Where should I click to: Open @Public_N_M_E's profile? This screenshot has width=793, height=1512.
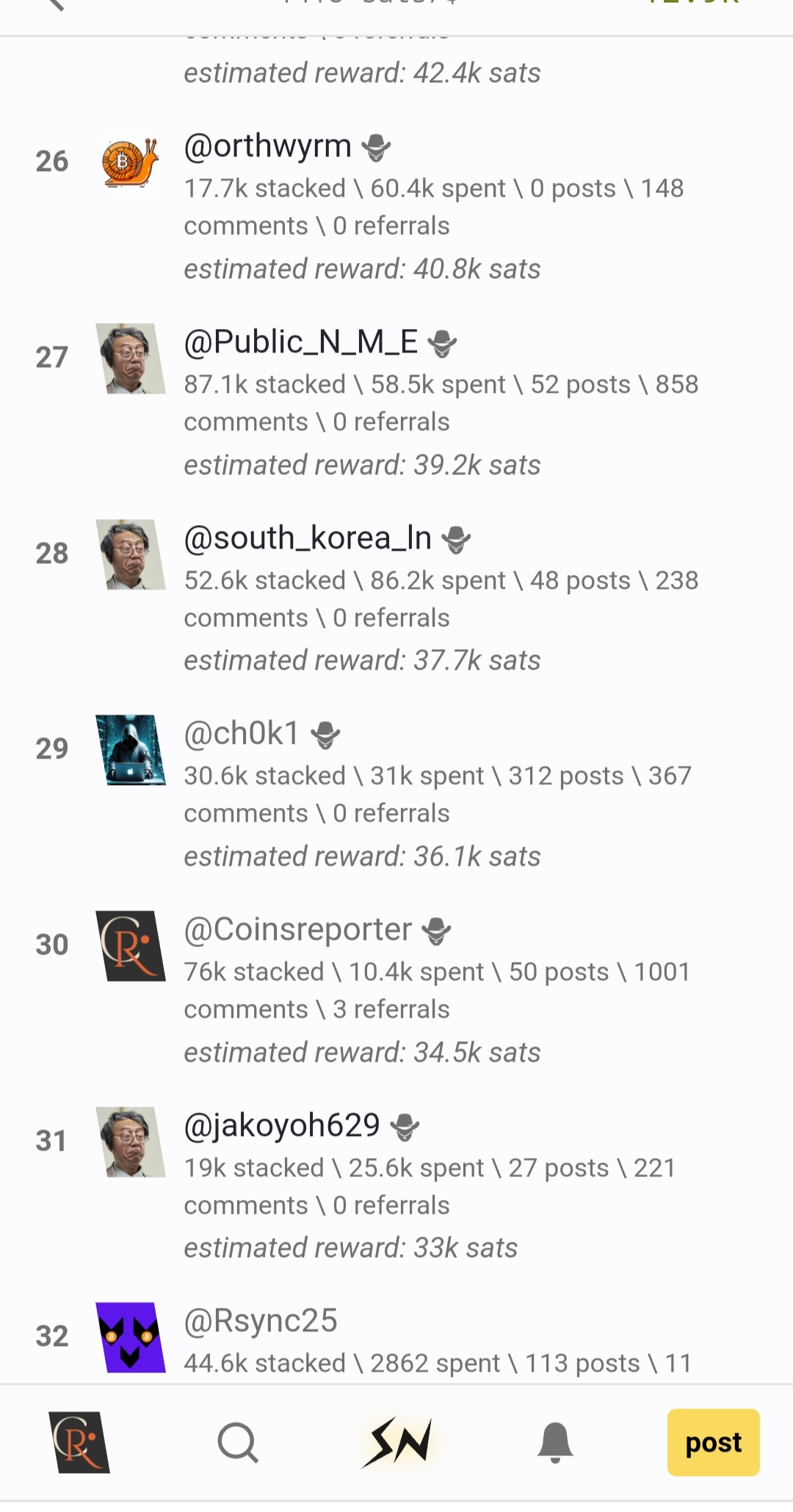[x=300, y=342]
